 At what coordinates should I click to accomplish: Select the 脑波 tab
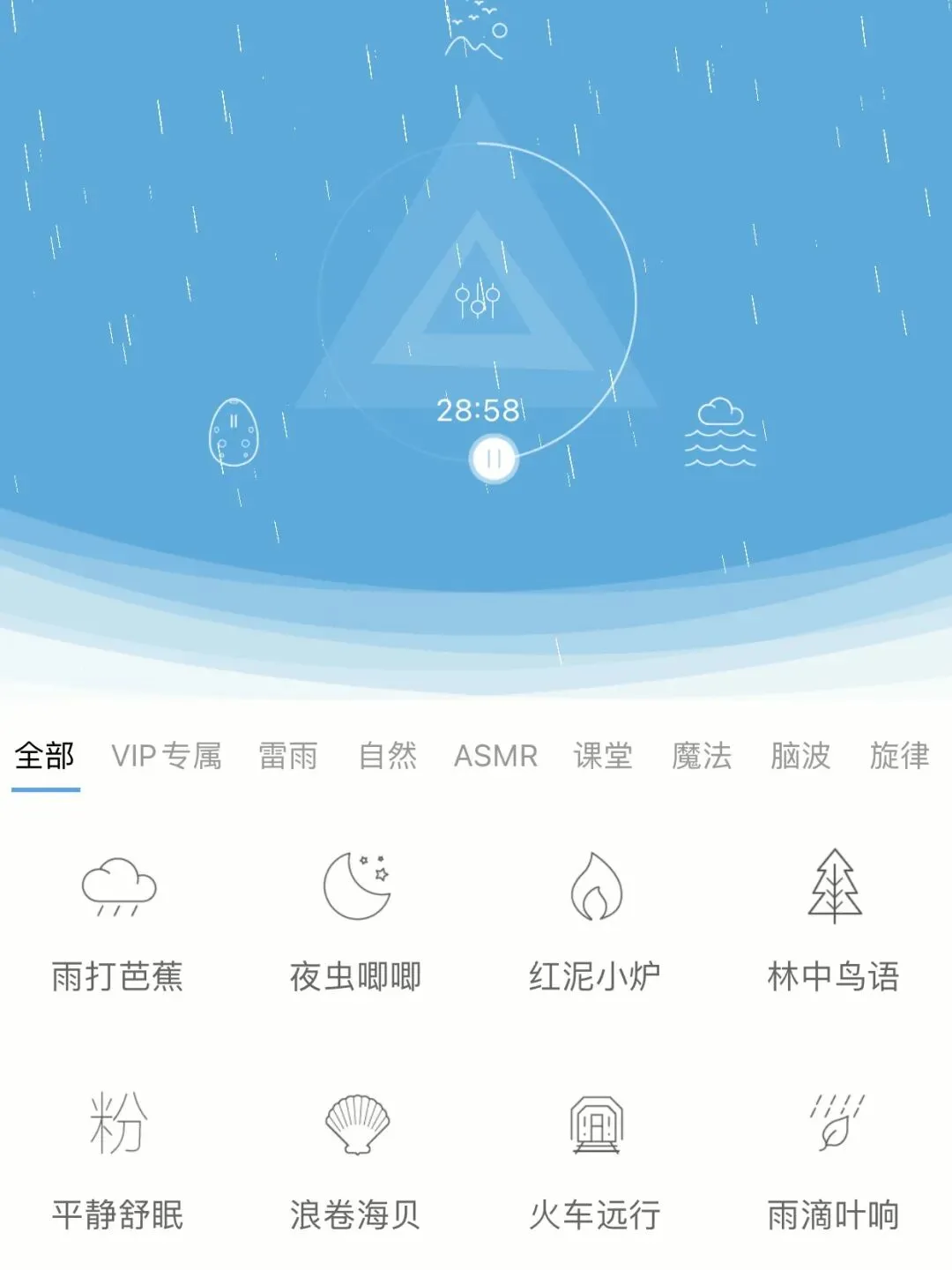point(800,756)
